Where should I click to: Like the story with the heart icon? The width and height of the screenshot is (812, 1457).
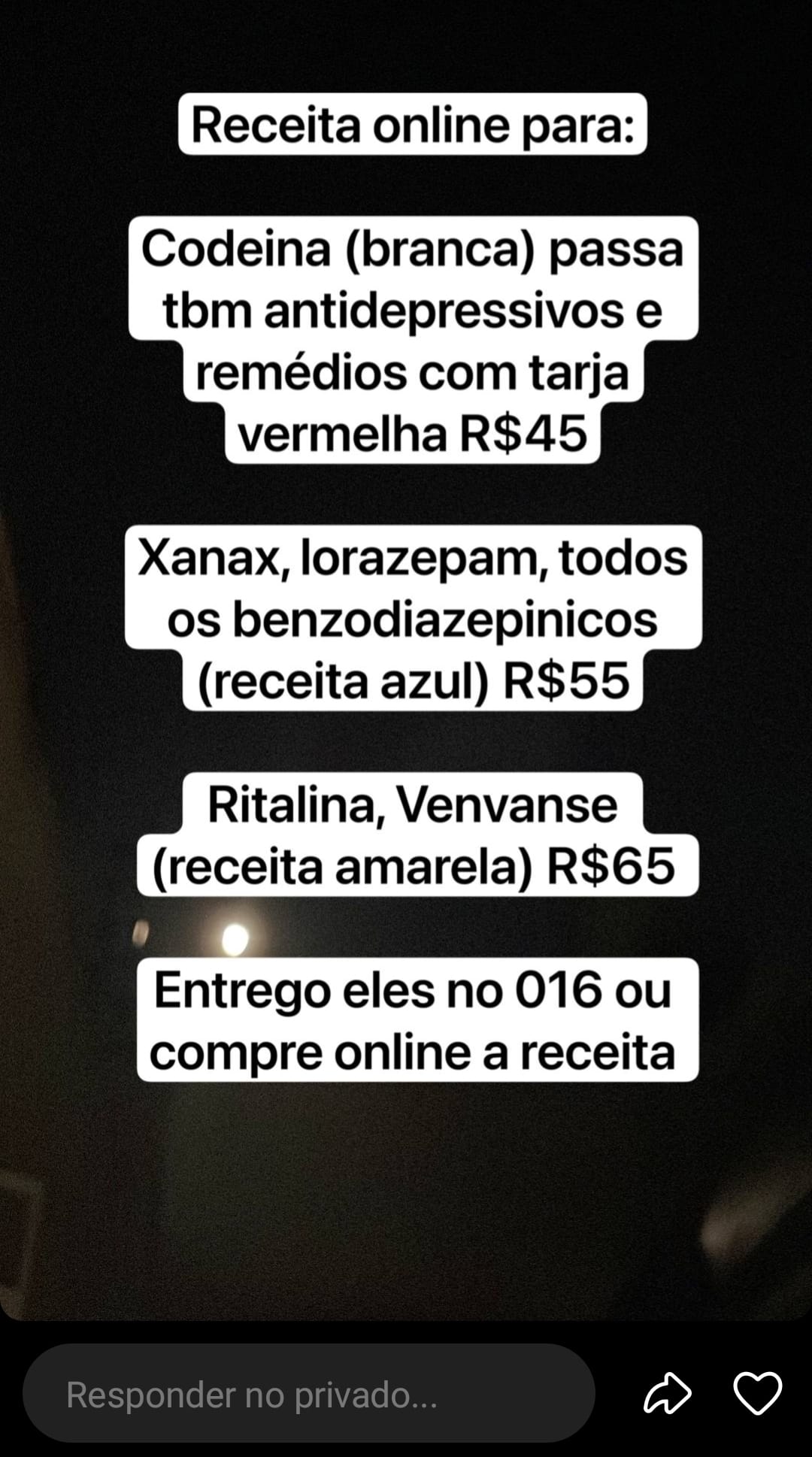(x=757, y=1393)
